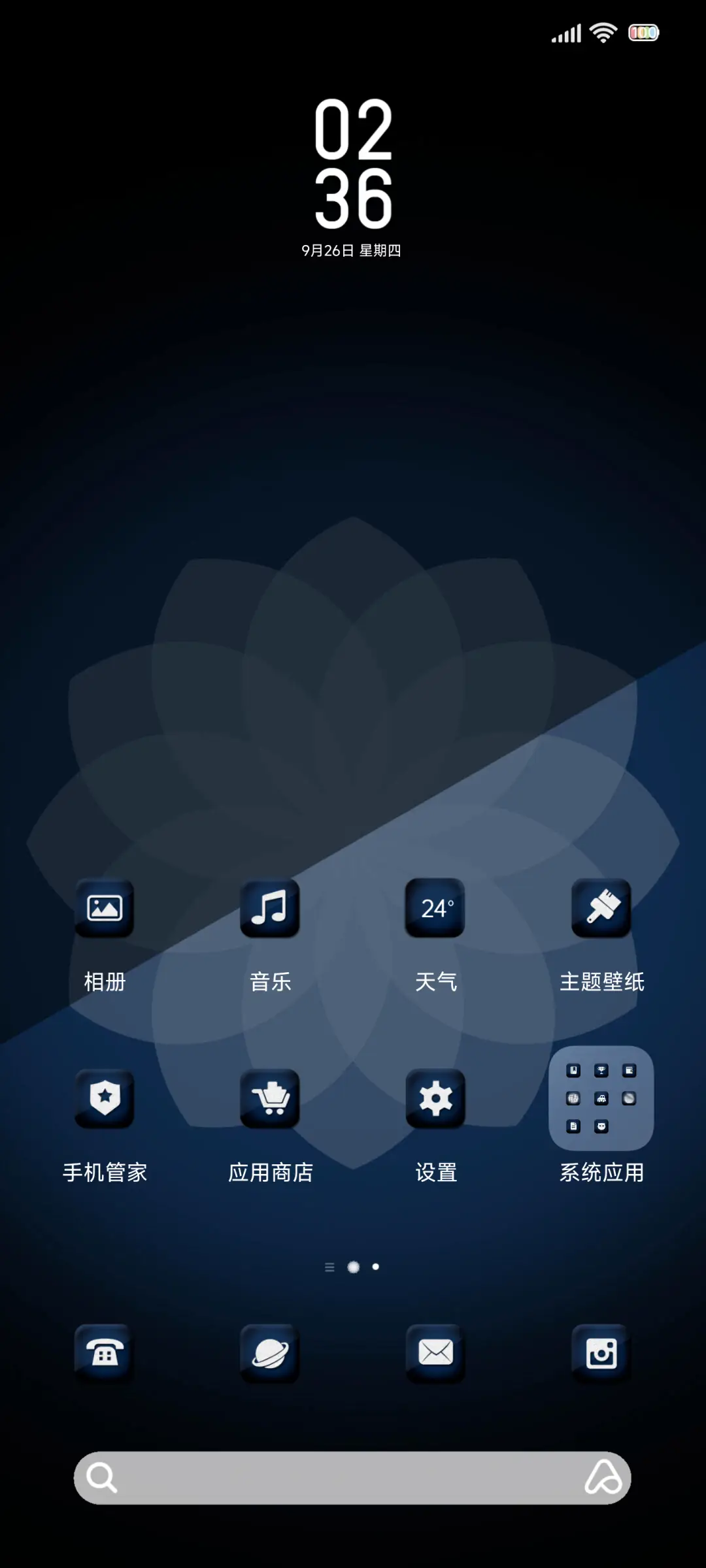The width and height of the screenshot is (706, 1568).
Task: Launch the 音乐 (Music) app
Action: pos(271,908)
